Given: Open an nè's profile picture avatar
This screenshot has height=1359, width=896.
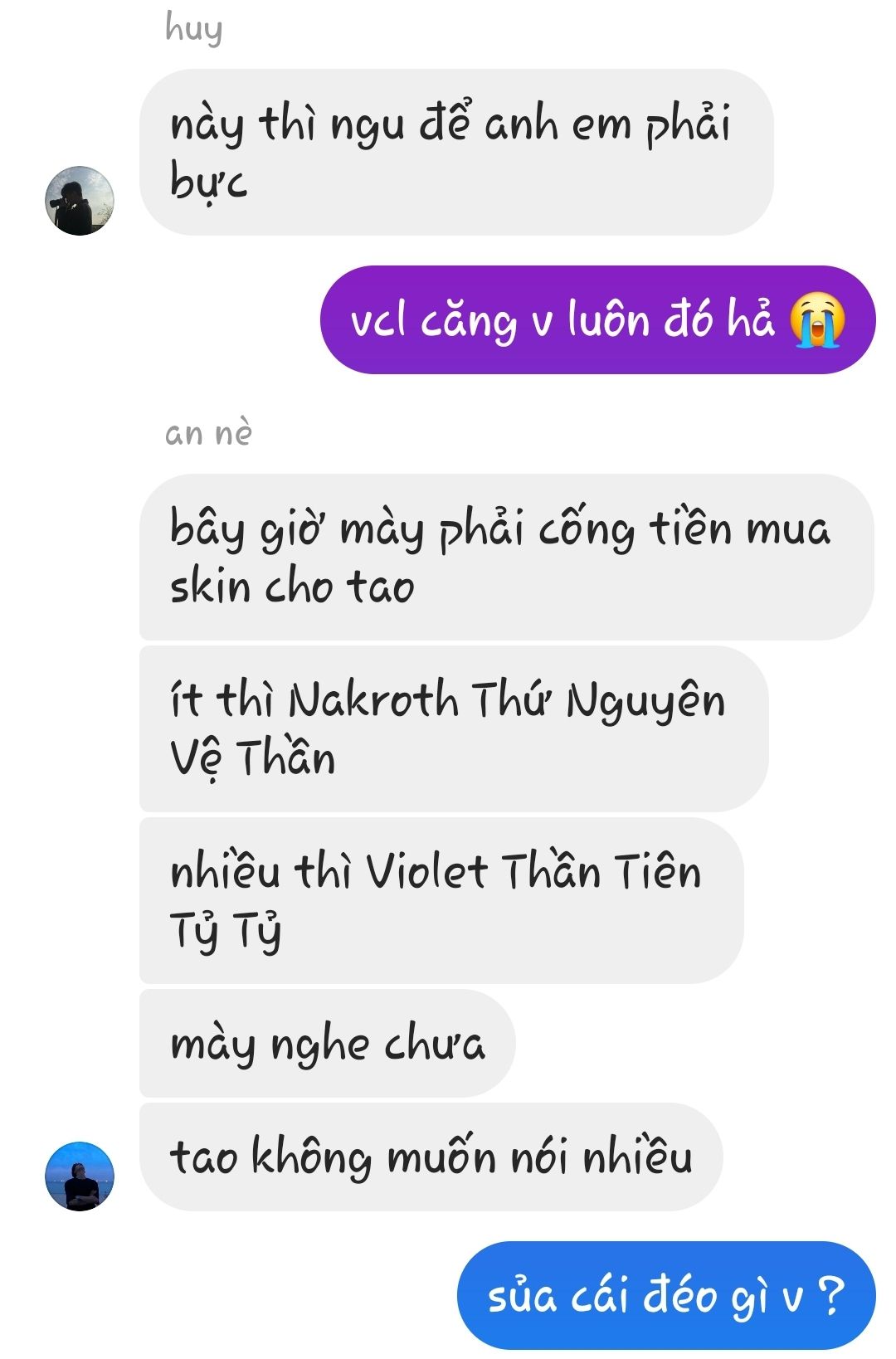Looking at the screenshot, I should [80, 1176].
